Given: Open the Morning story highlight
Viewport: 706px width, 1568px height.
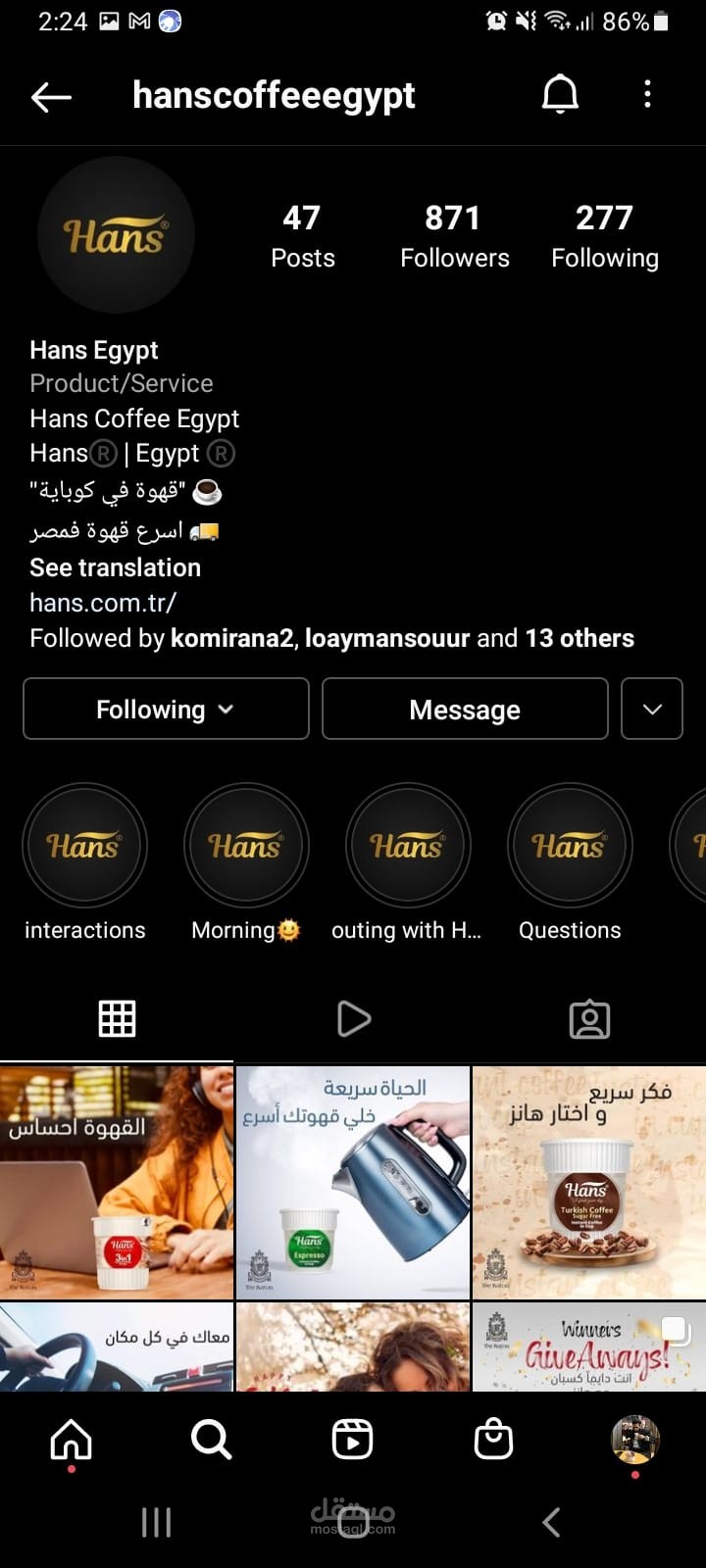Looking at the screenshot, I should [246, 846].
